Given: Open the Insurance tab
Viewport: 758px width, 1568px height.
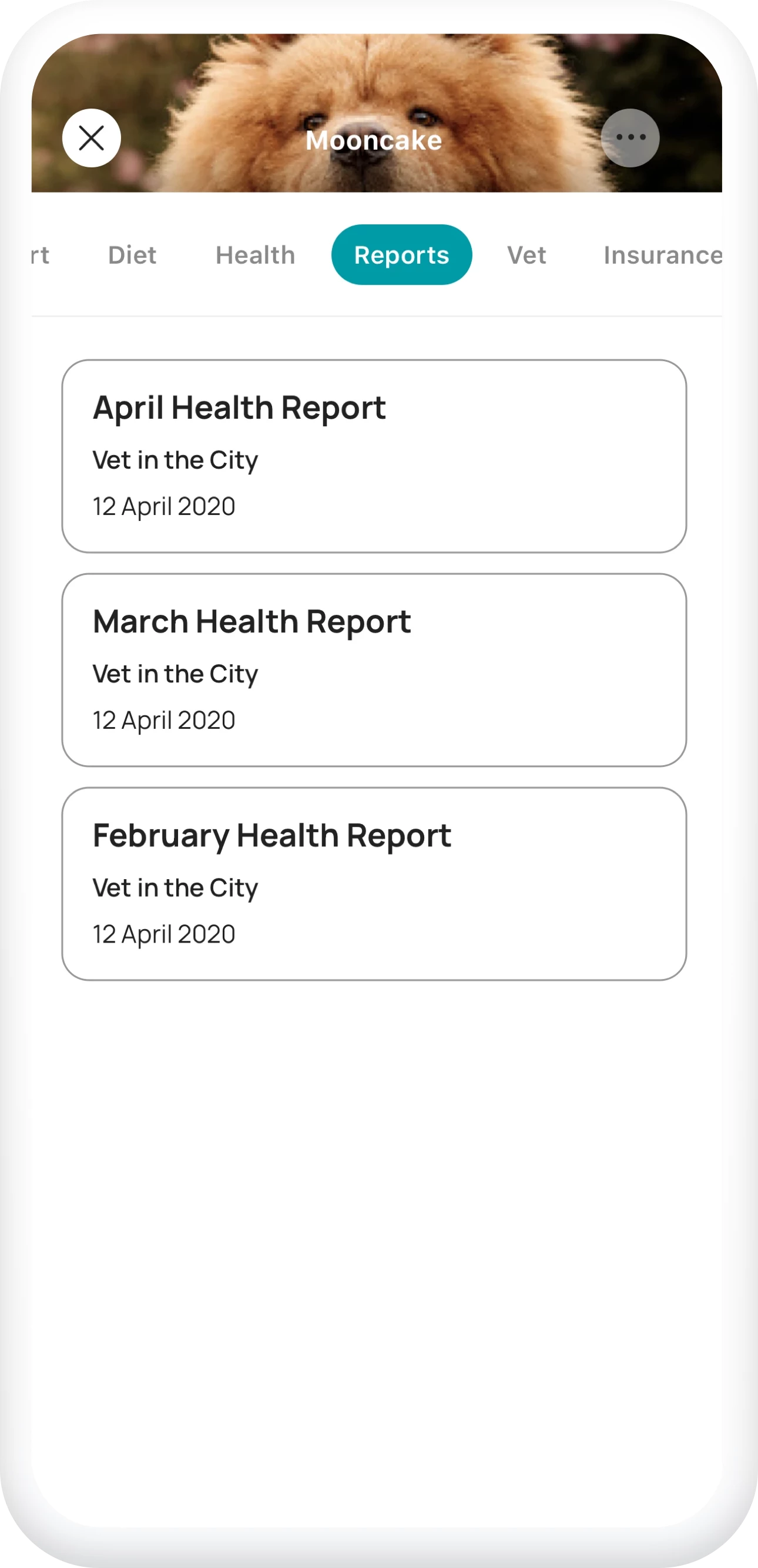Looking at the screenshot, I should 662,255.
